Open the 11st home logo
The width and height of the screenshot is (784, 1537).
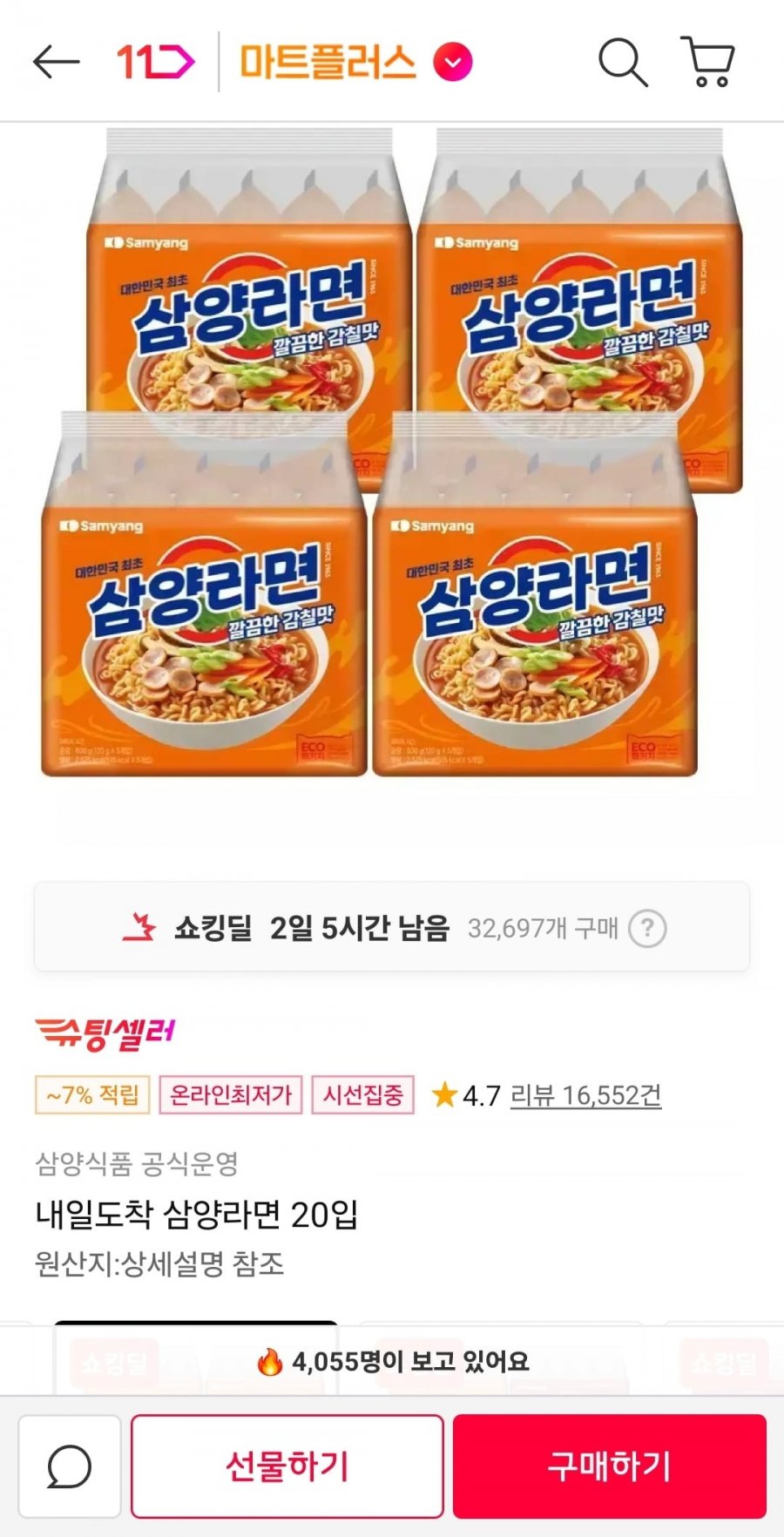coord(156,62)
